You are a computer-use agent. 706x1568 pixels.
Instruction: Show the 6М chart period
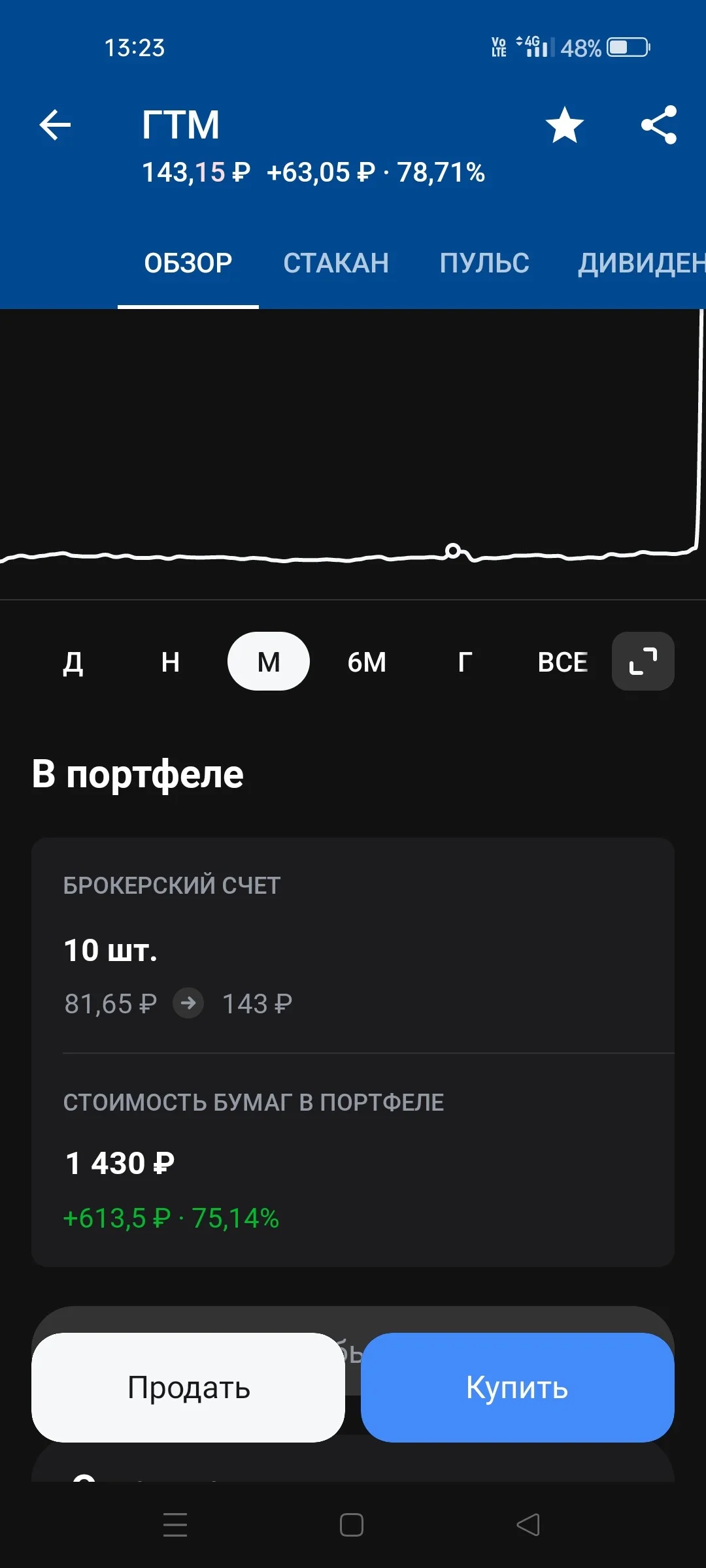tap(367, 662)
